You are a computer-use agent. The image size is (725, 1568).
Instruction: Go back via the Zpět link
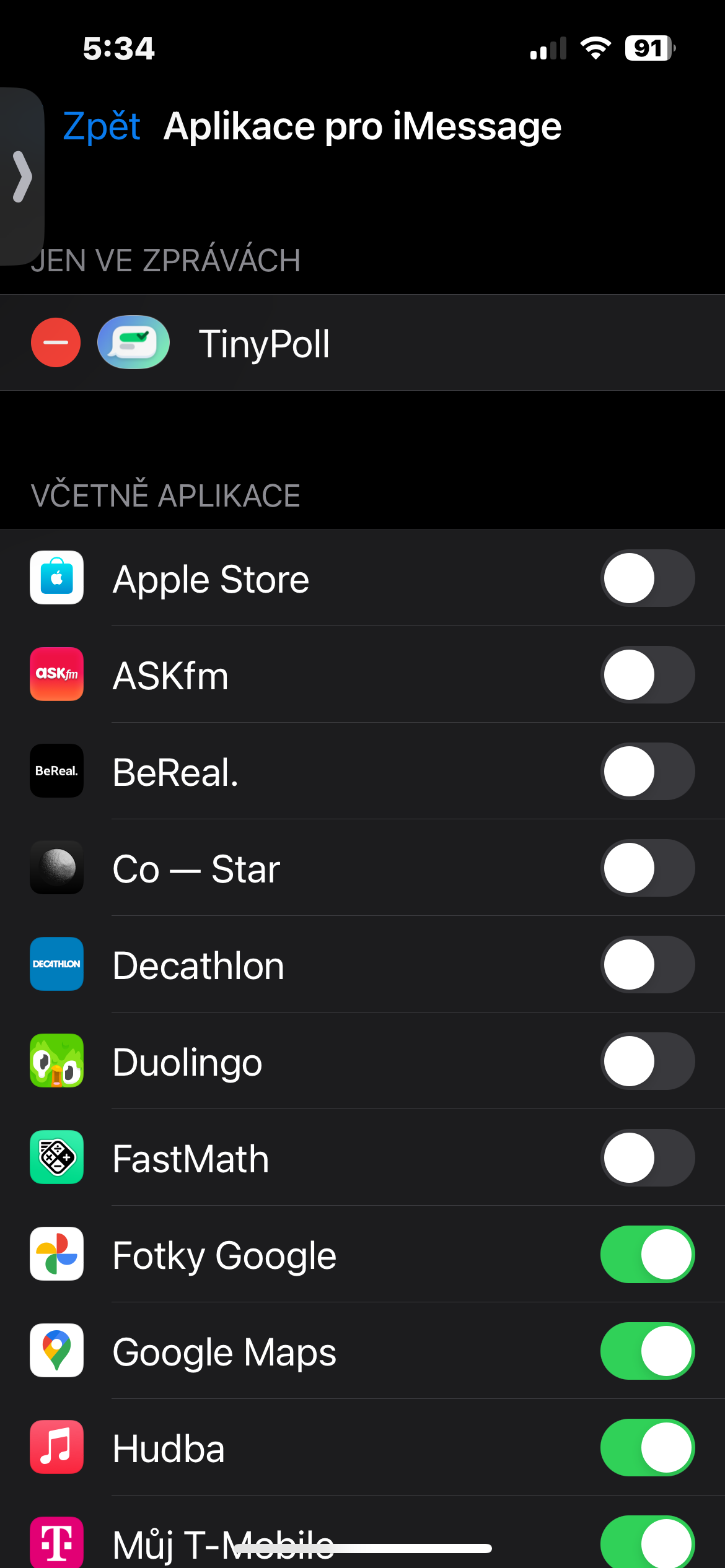point(102,126)
